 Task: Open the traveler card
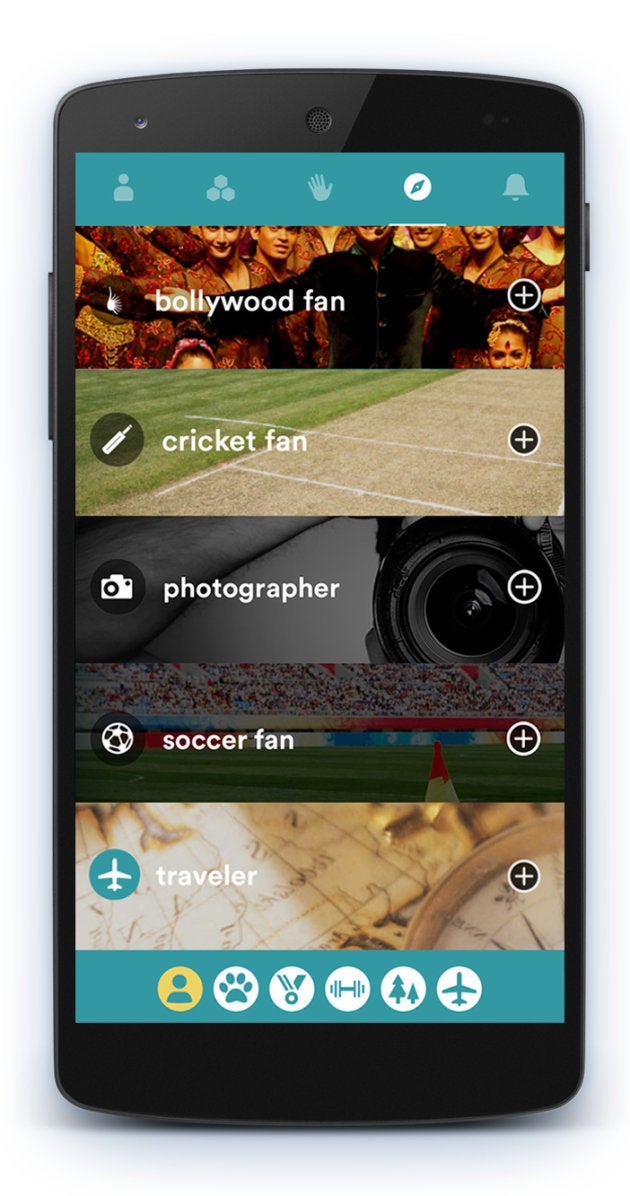207,877
